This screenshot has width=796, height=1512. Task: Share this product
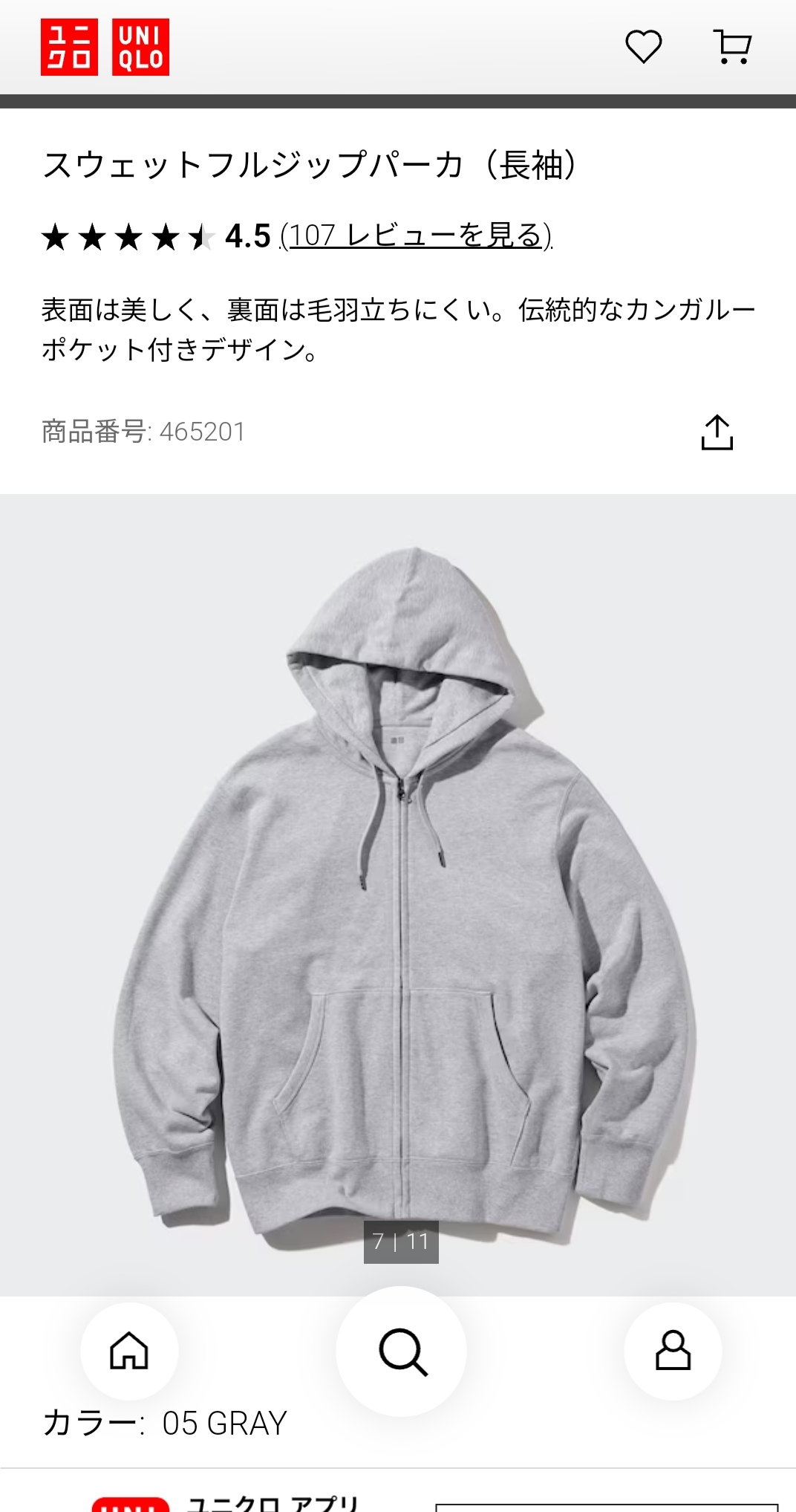tap(717, 432)
